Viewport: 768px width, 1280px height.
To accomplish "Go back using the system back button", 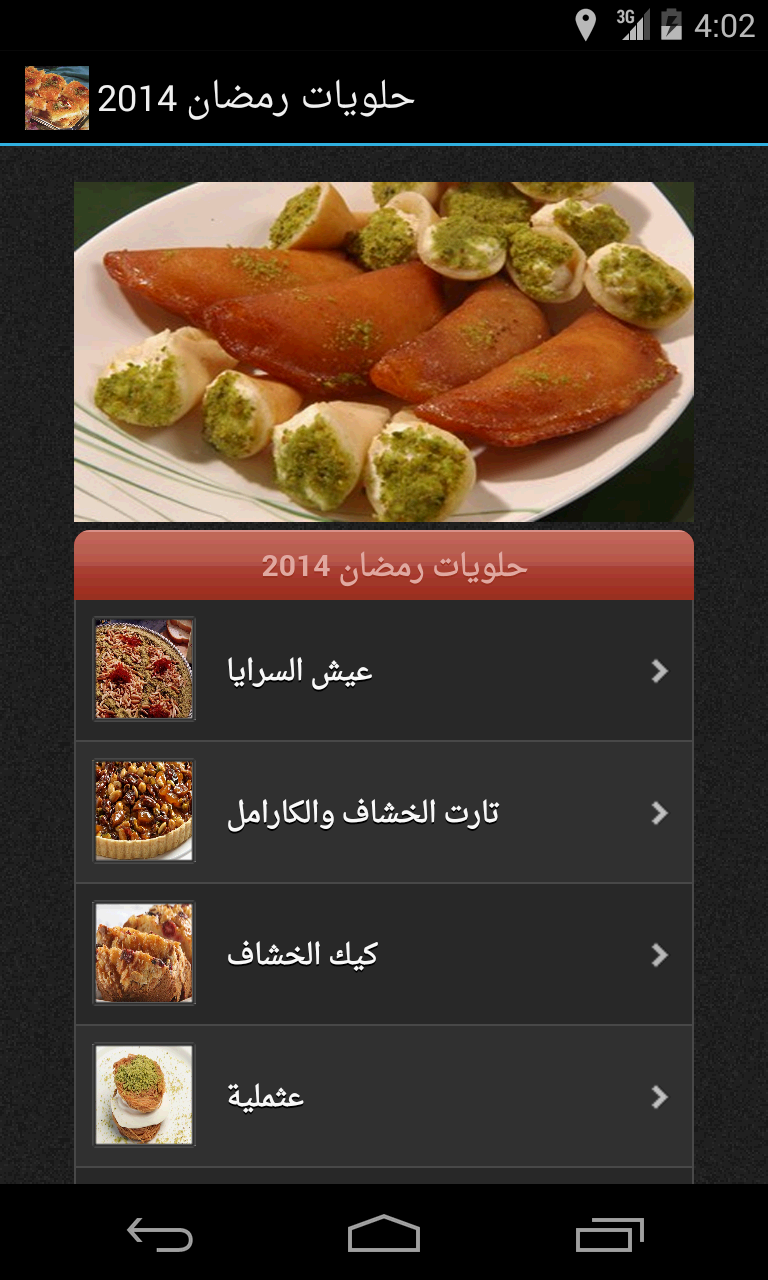I will (x=160, y=1235).
